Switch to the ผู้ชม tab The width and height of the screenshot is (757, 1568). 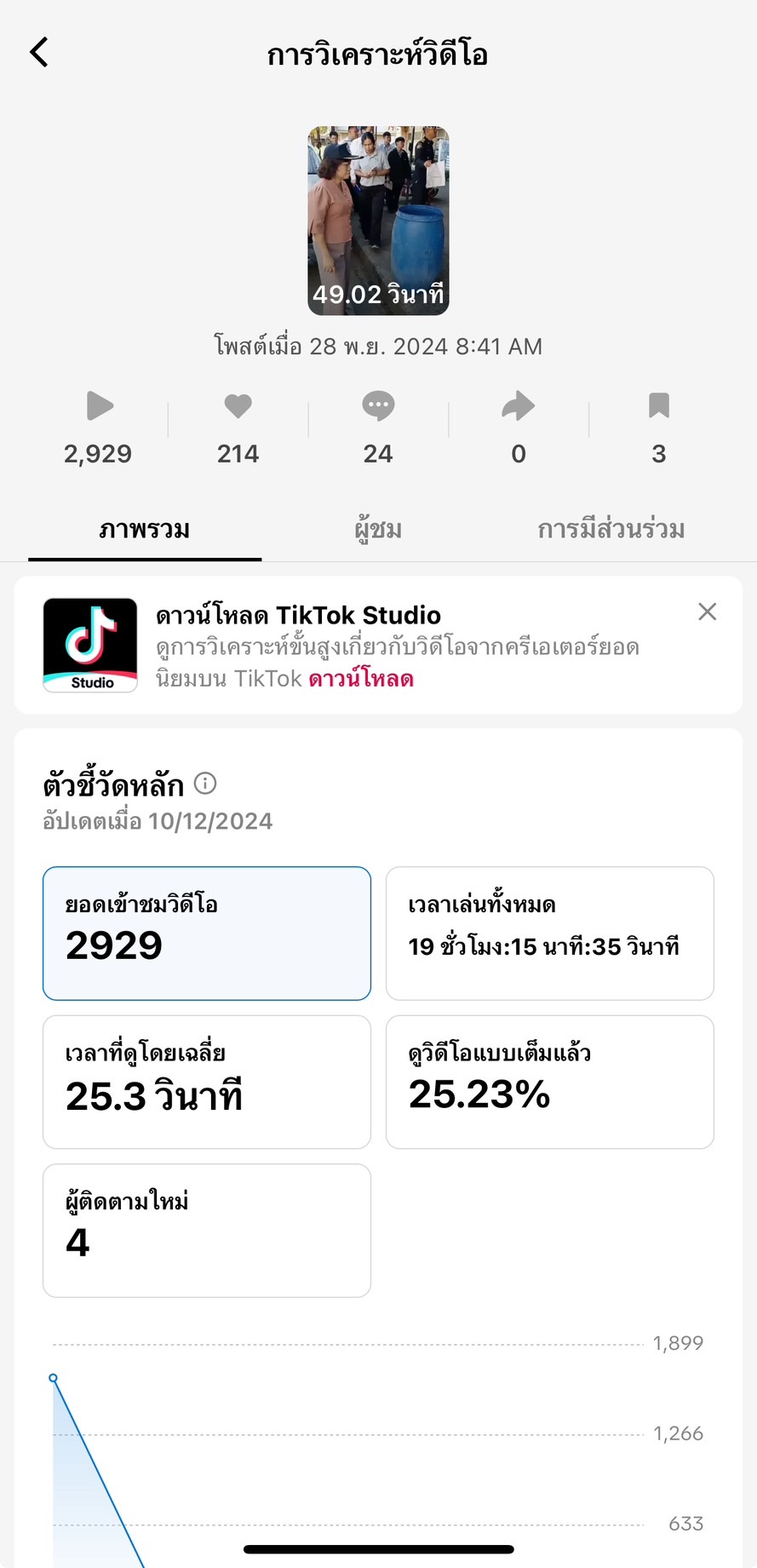click(378, 530)
